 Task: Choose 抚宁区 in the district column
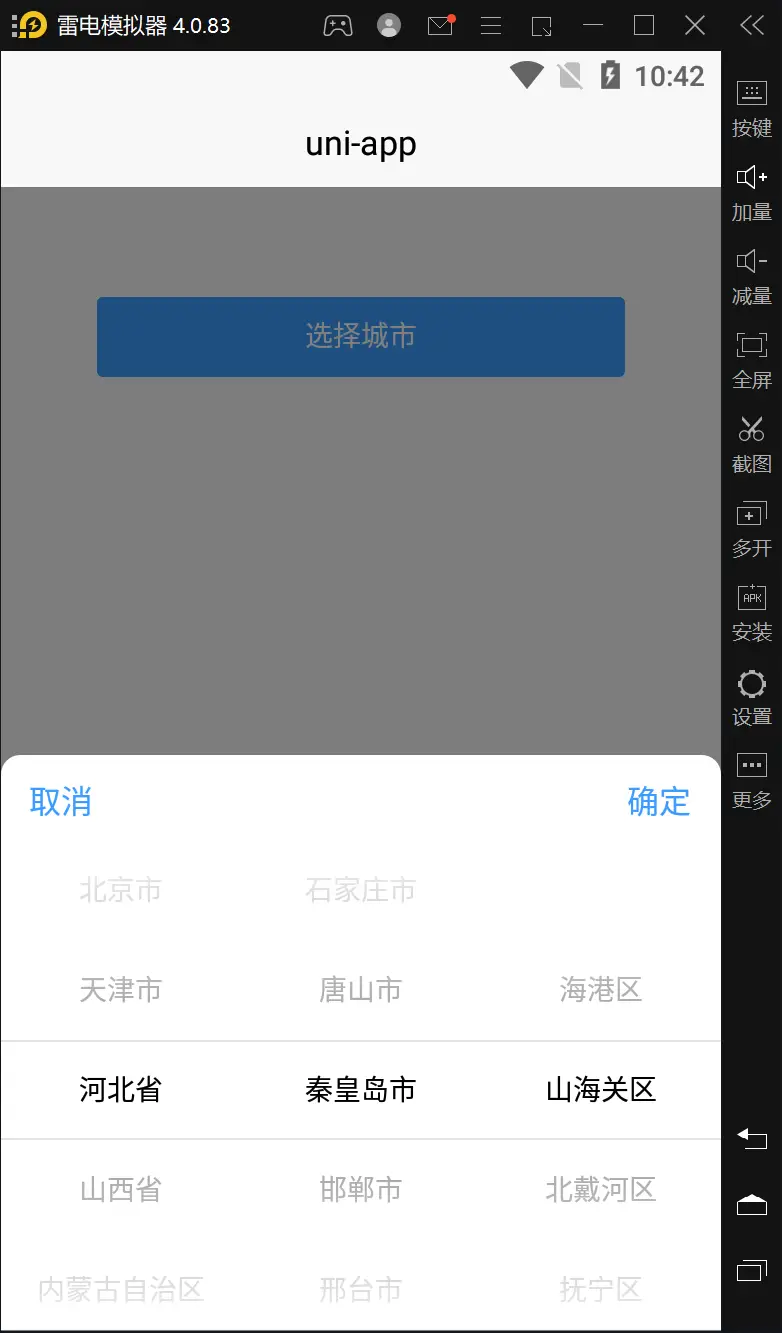(601, 1290)
